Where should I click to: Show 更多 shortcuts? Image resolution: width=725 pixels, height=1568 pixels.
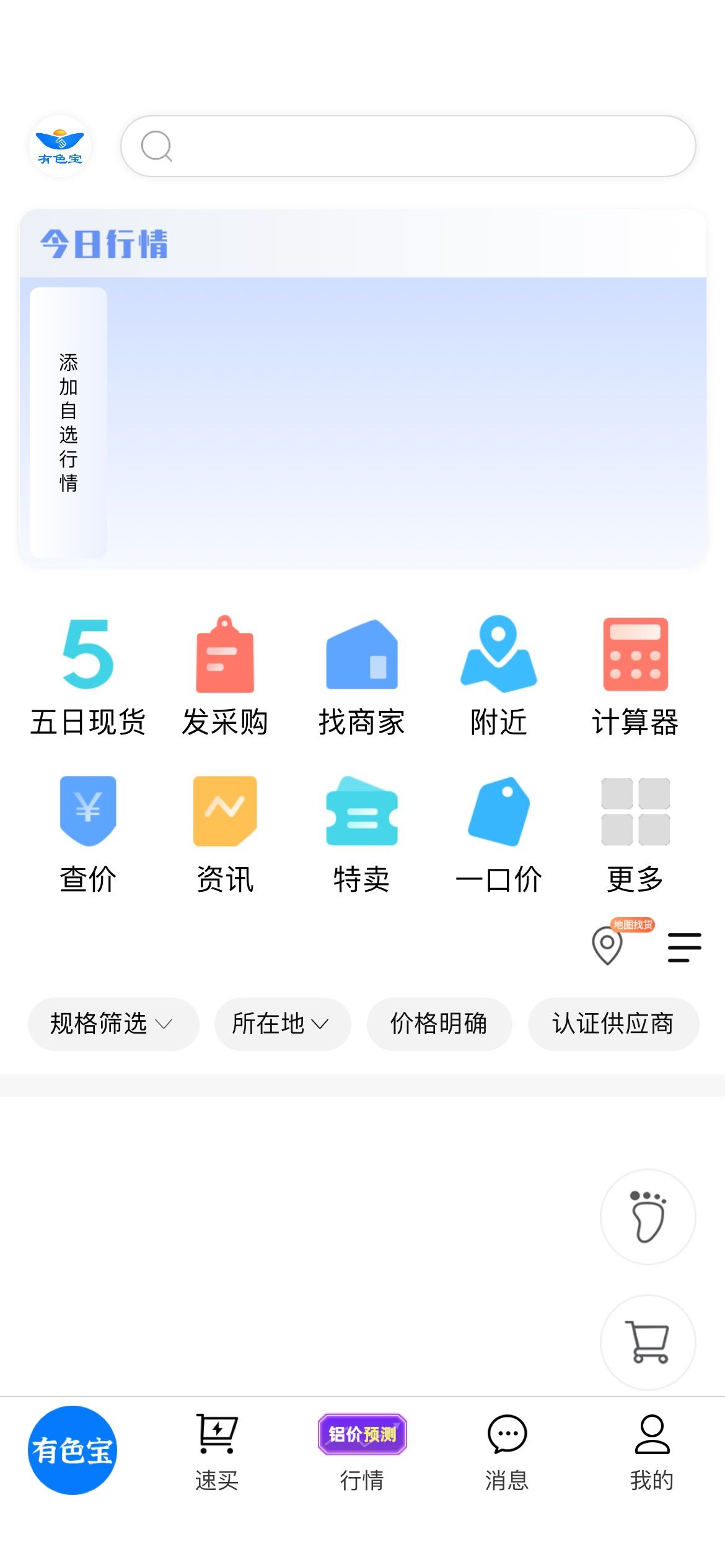(636, 834)
